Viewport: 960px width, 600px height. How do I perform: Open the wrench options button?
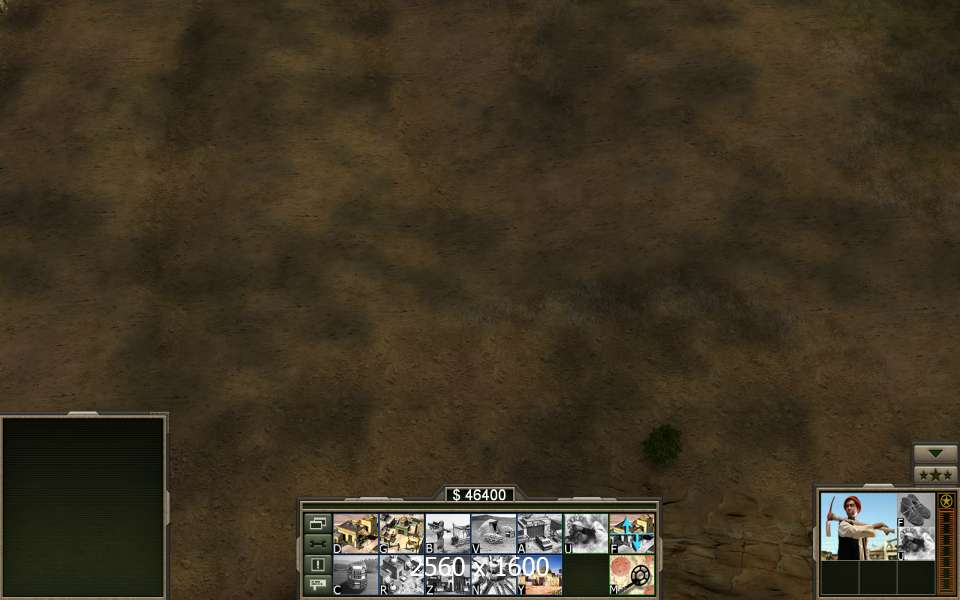pos(317,543)
